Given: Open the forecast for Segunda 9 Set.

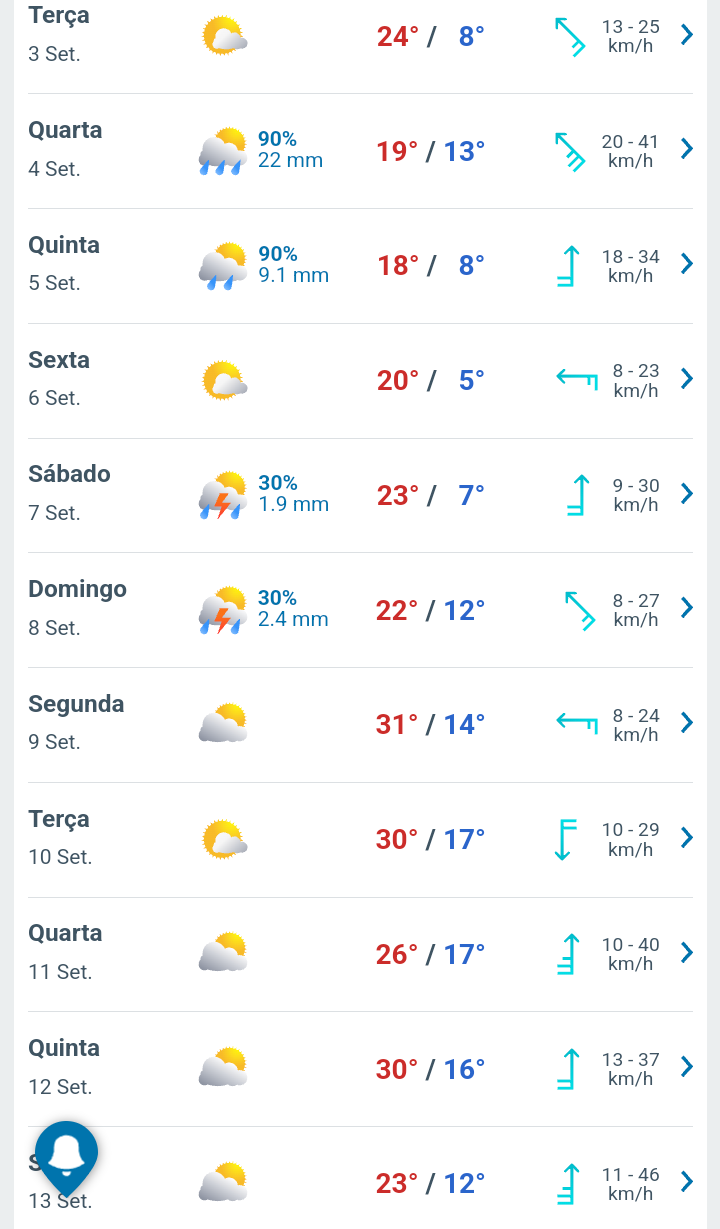Looking at the screenshot, I should click(x=360, y=725).
